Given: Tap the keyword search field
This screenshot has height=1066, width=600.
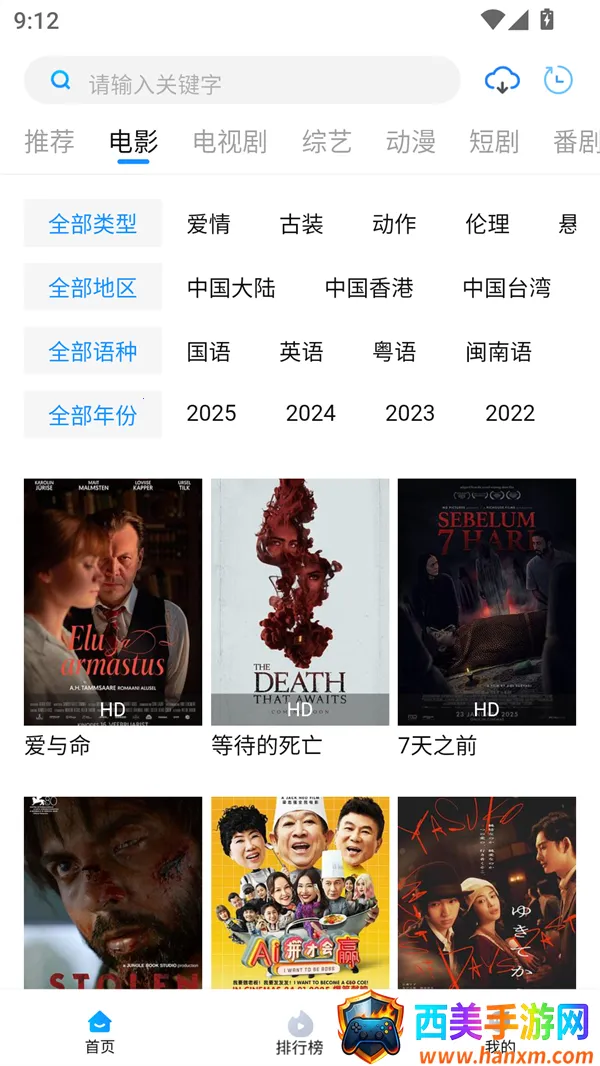Looking at the screenshot, I should pyautogui.click(x=260, y=82).
